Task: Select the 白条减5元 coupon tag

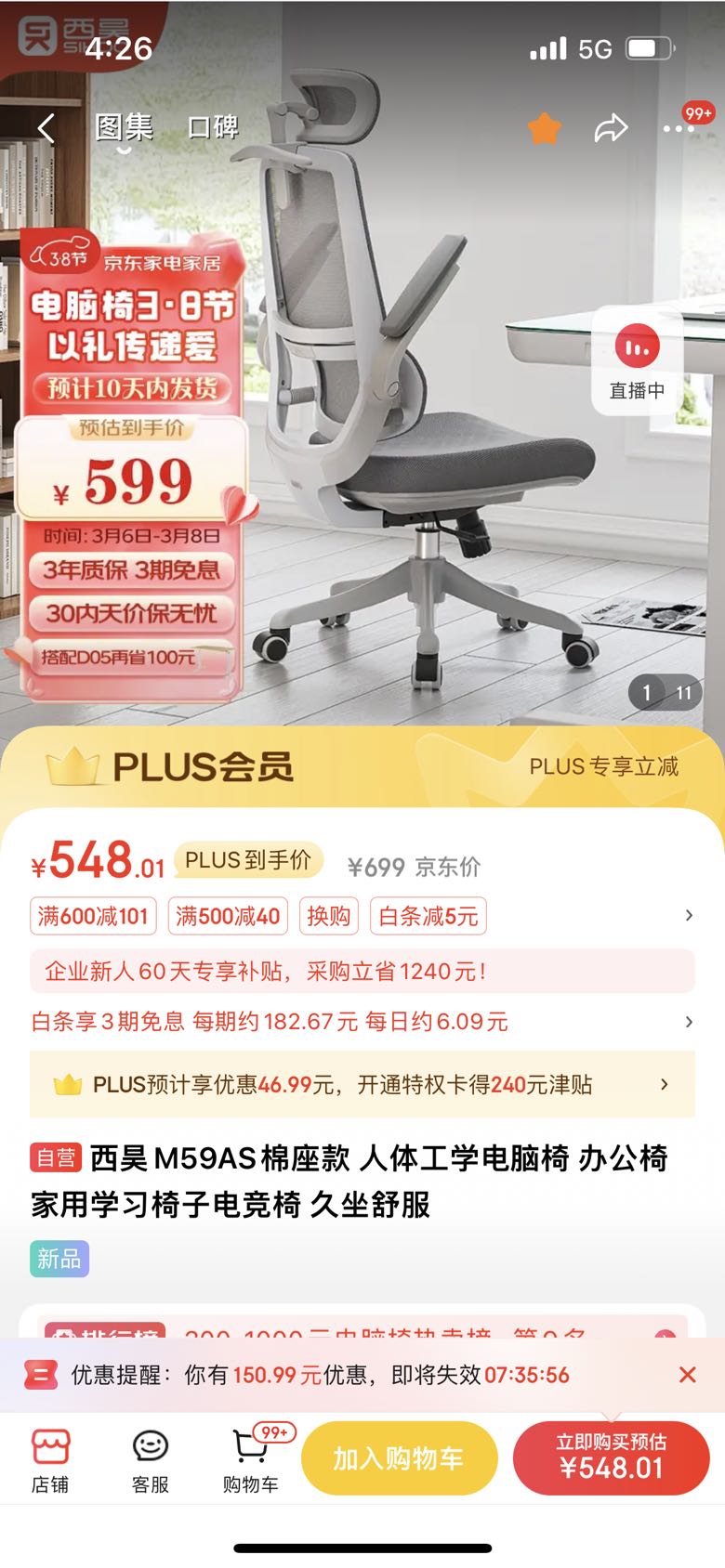Action: coord(428,916)
